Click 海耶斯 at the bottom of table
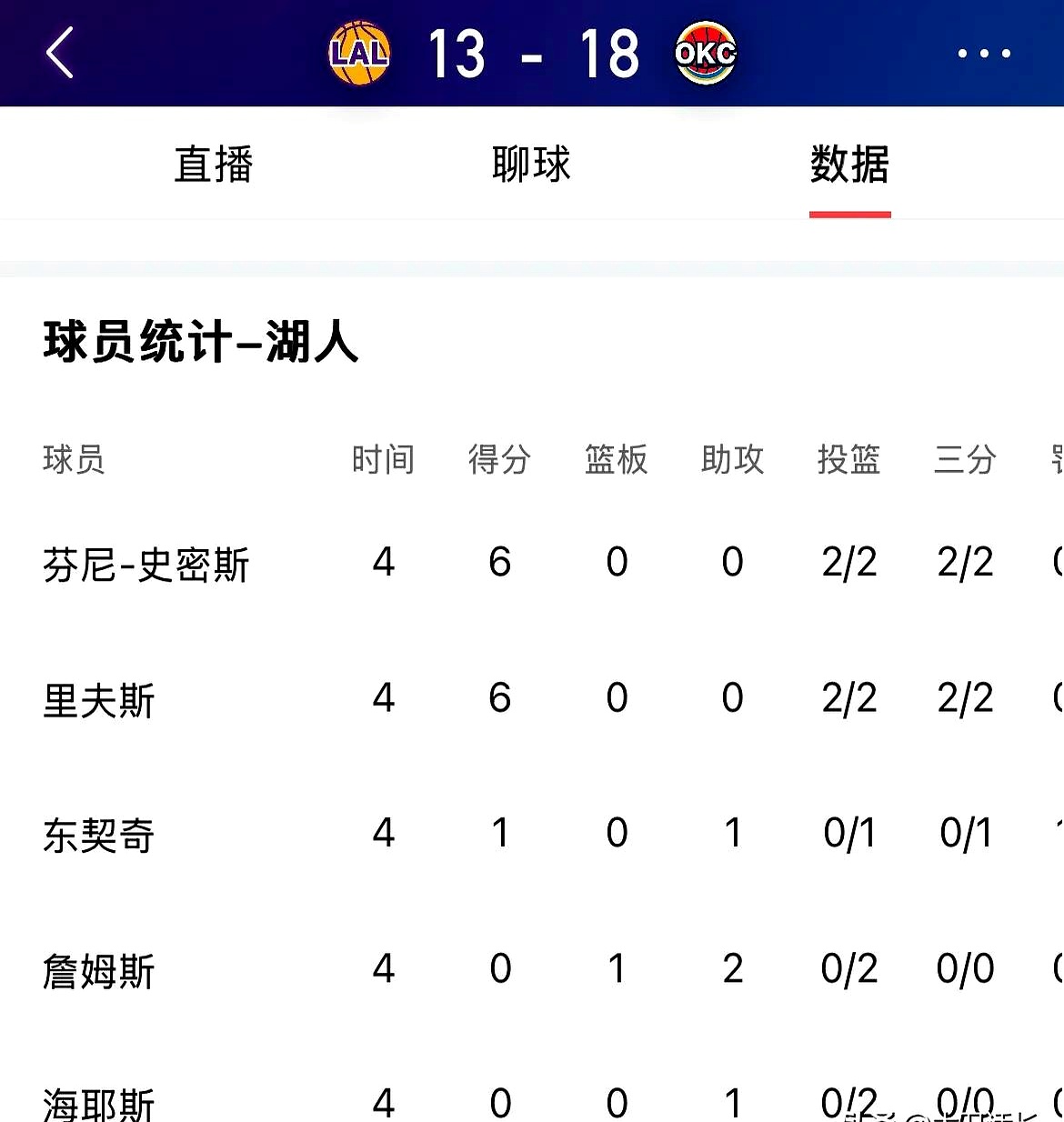Viewport: 1064px width, 1122px height. pos(98,1101)
